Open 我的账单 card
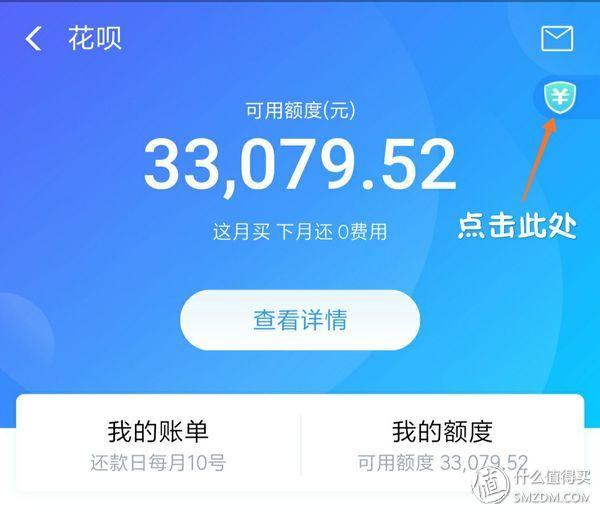Image resolution: width=600 pixels, height=514 pixels. (158, 444)
